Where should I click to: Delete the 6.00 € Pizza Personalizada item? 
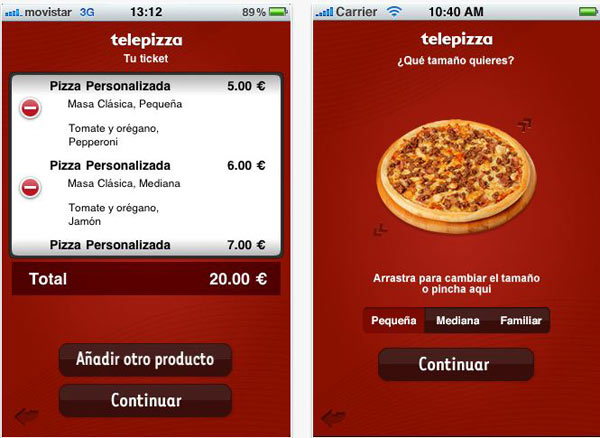[30, 187]
